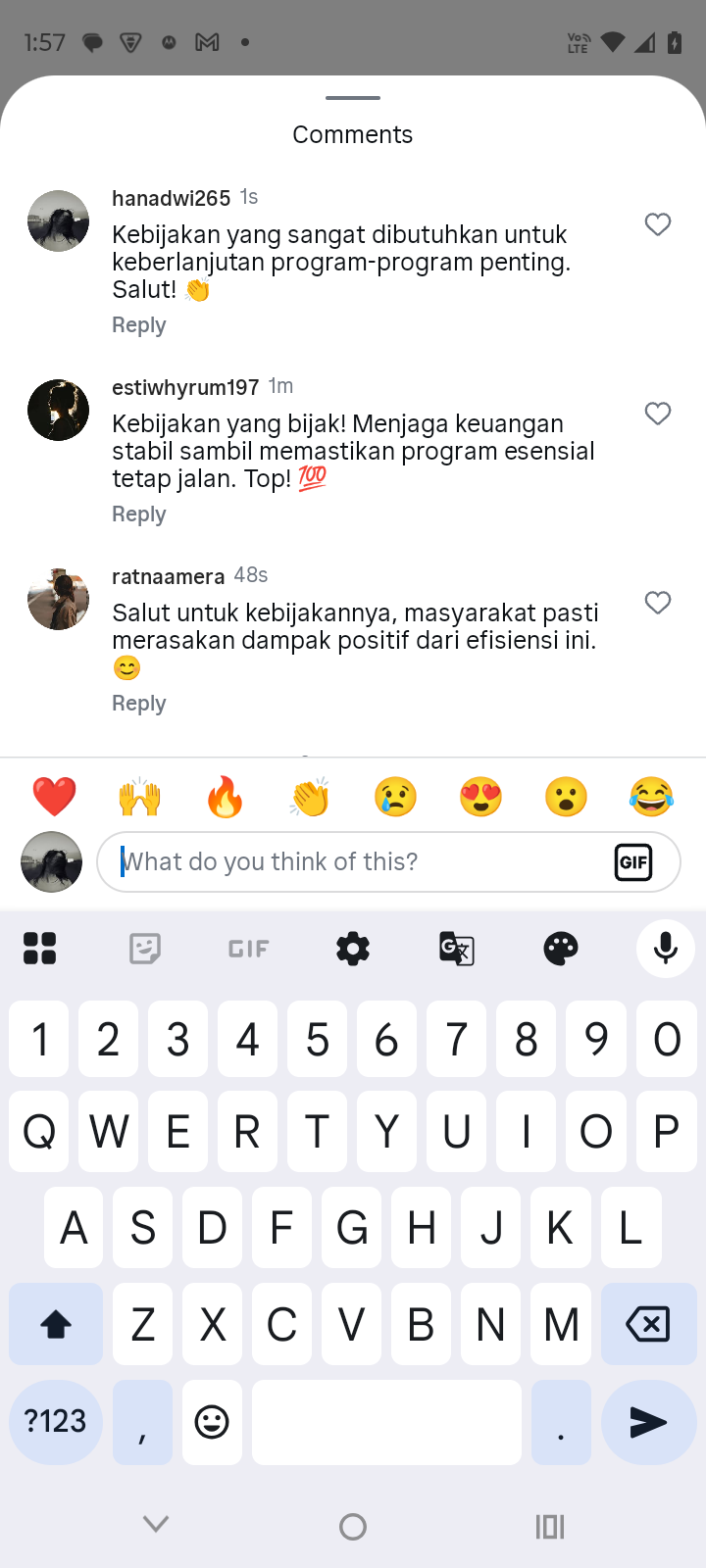Insert the fire emoji reaction
This screenshot has width=706, height=1568.
pos(226,797)
